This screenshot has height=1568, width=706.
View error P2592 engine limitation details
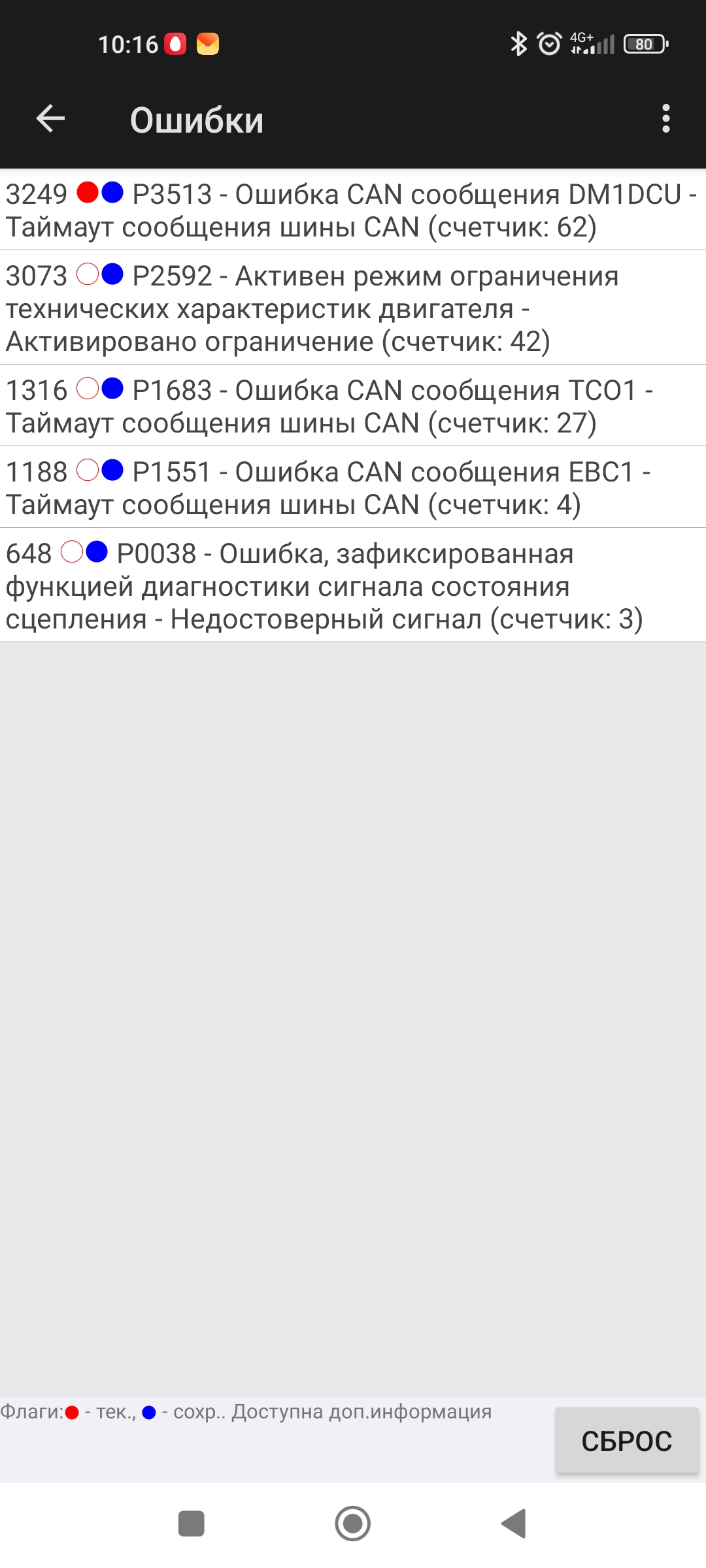[x=353, y=308]
